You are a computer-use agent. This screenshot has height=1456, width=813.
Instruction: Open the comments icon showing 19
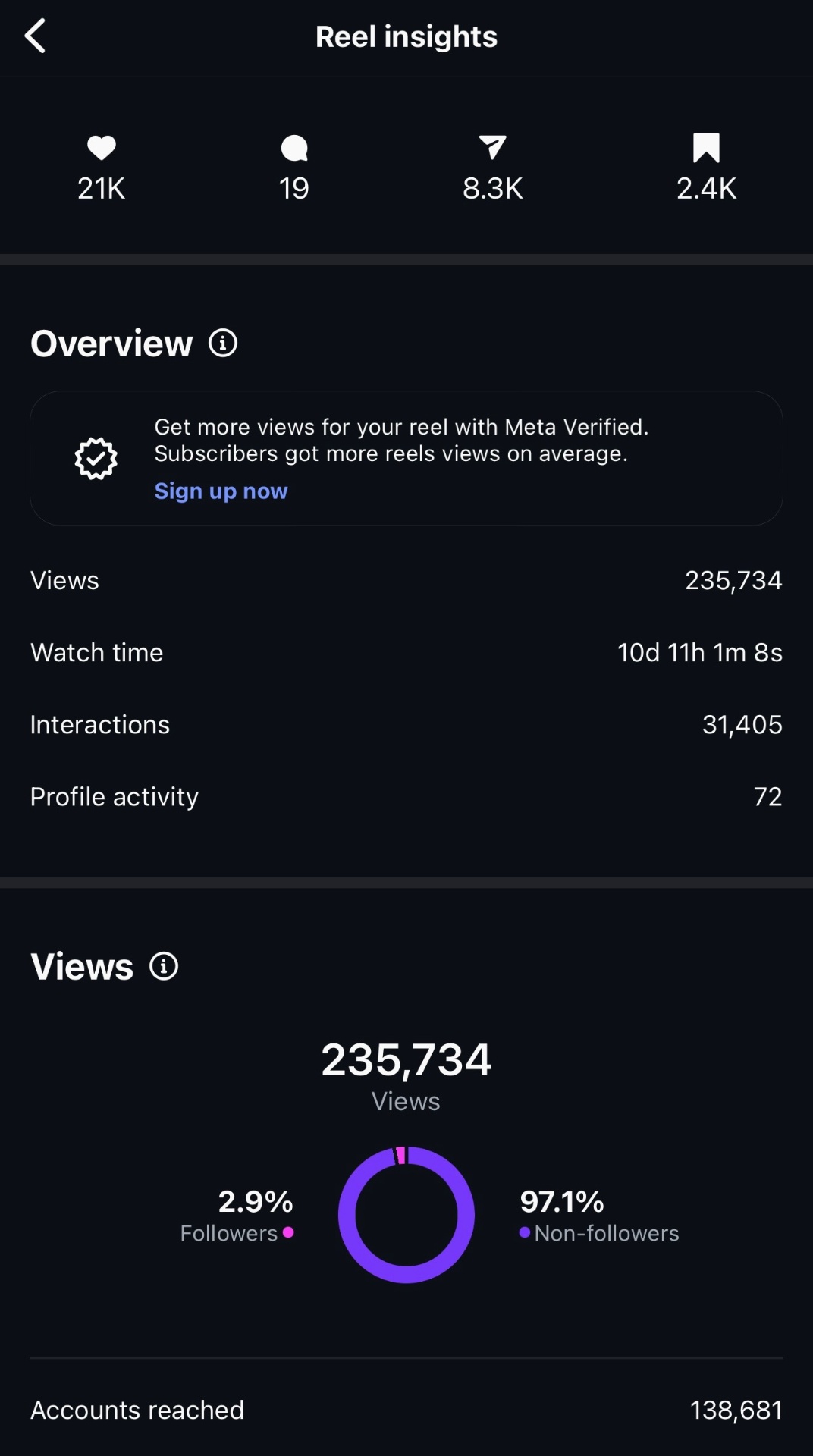(x=293, y=165)
